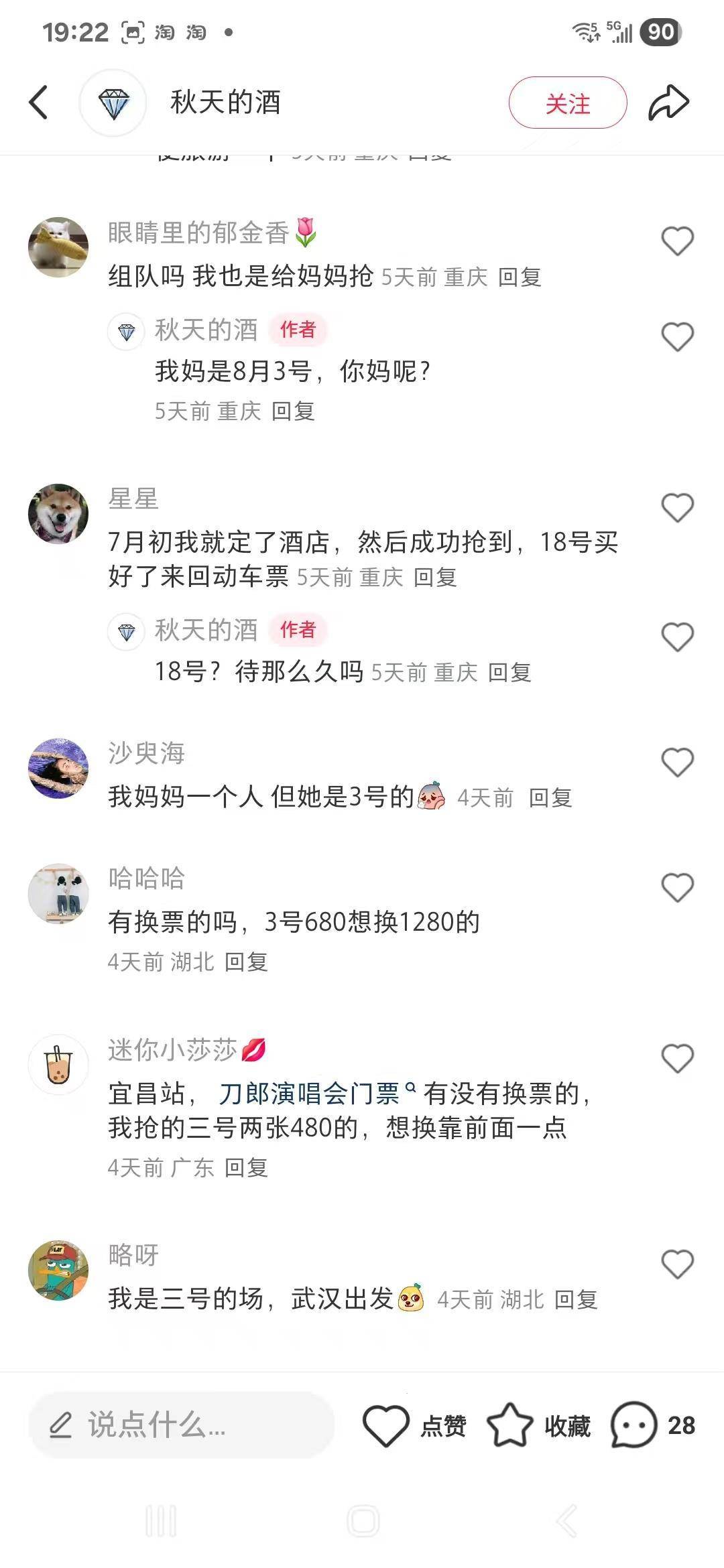View 星星's profile via the Shiba avatar
This screenshot has width=724, height=1568.
(58, 514)
